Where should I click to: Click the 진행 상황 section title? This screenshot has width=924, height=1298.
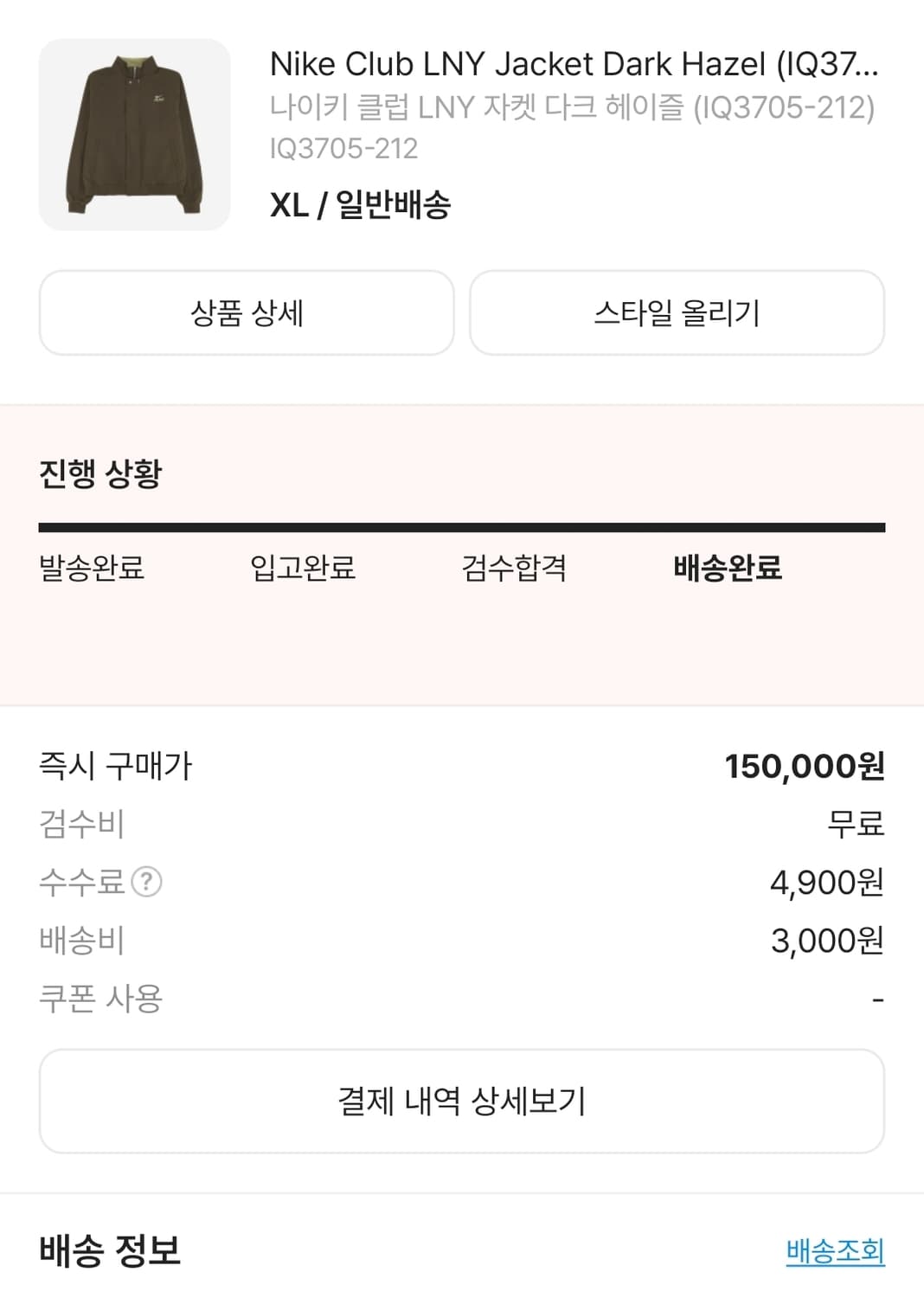click(x=98, y=472)
